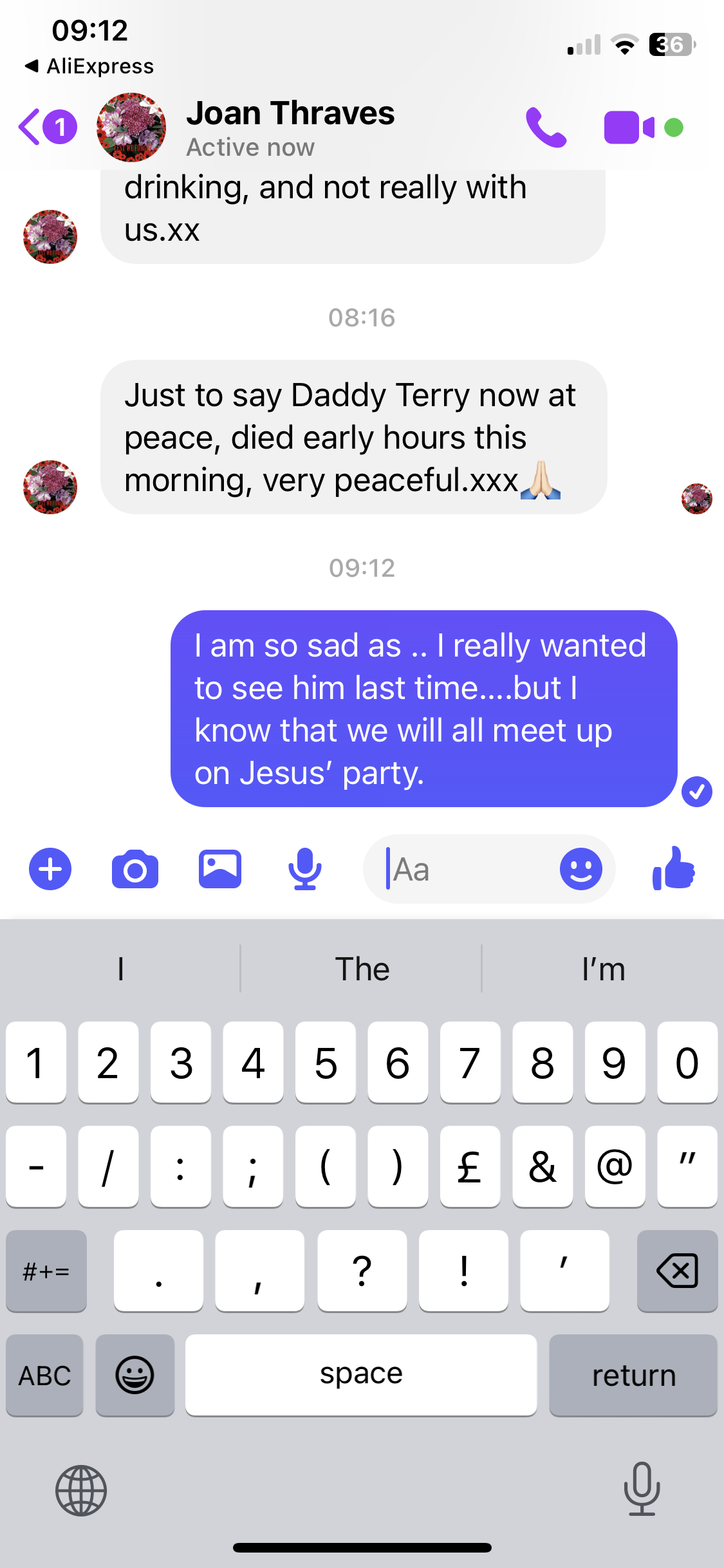Tap the keyboard backspace key

coord(677,1271)
